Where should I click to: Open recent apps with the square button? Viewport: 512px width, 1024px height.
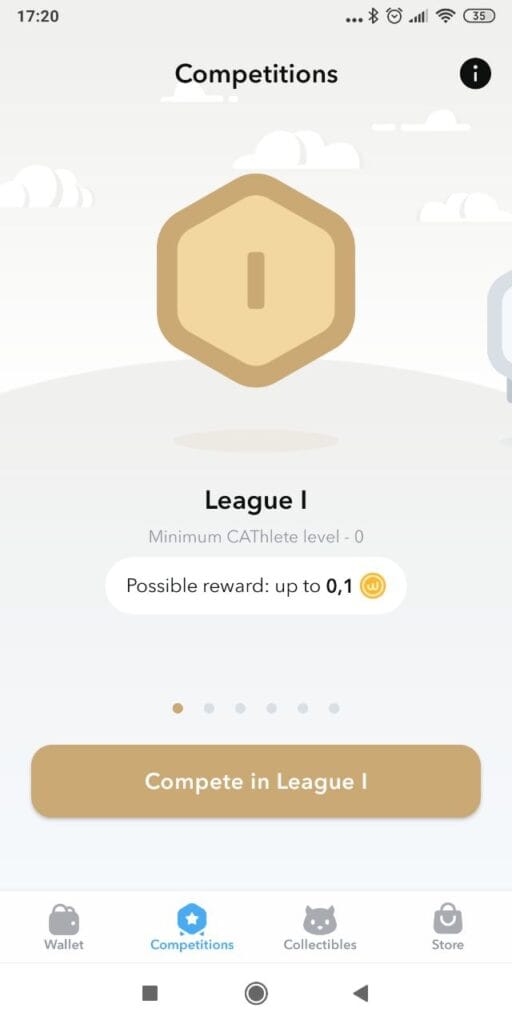click(x=150, y=993)
